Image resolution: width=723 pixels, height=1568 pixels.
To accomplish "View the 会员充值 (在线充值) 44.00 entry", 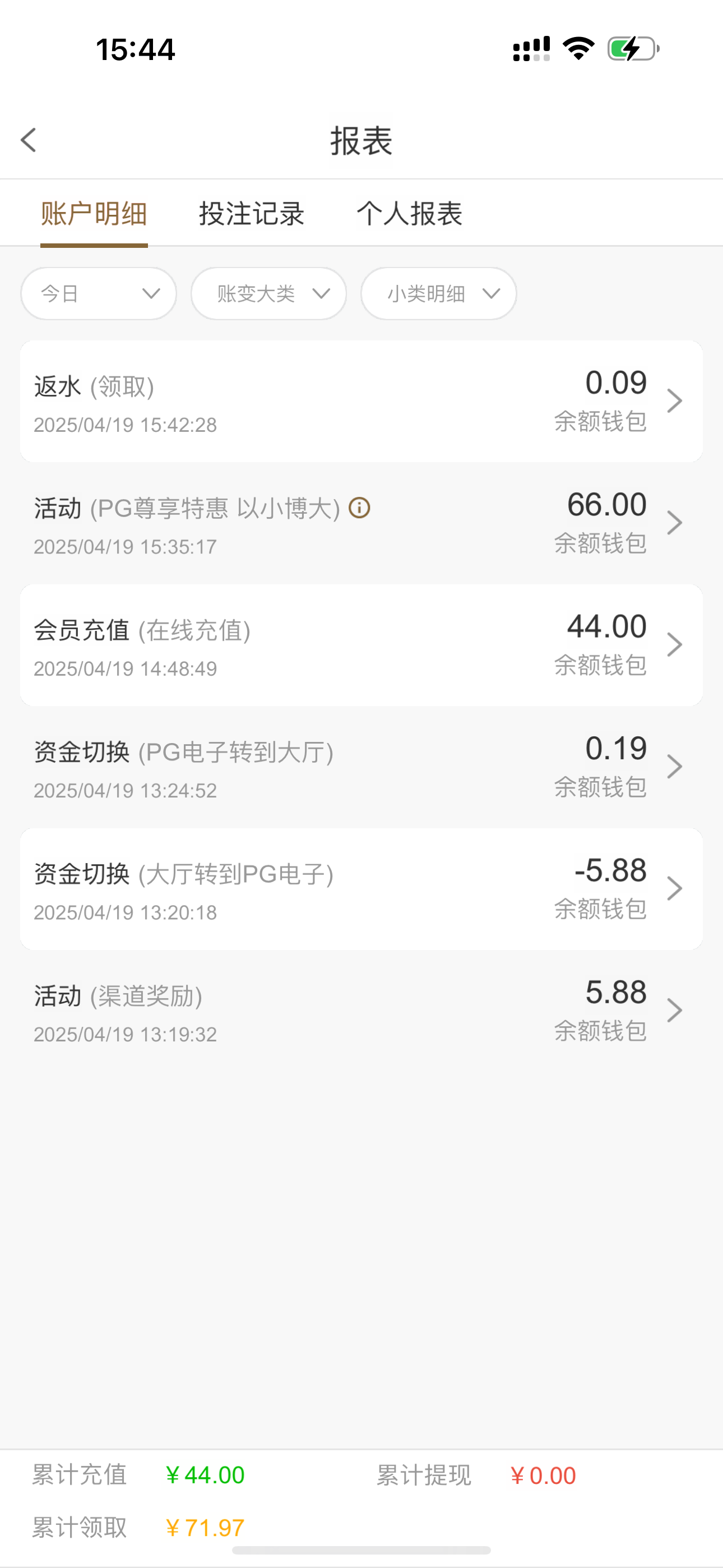I will pos(361,645).
